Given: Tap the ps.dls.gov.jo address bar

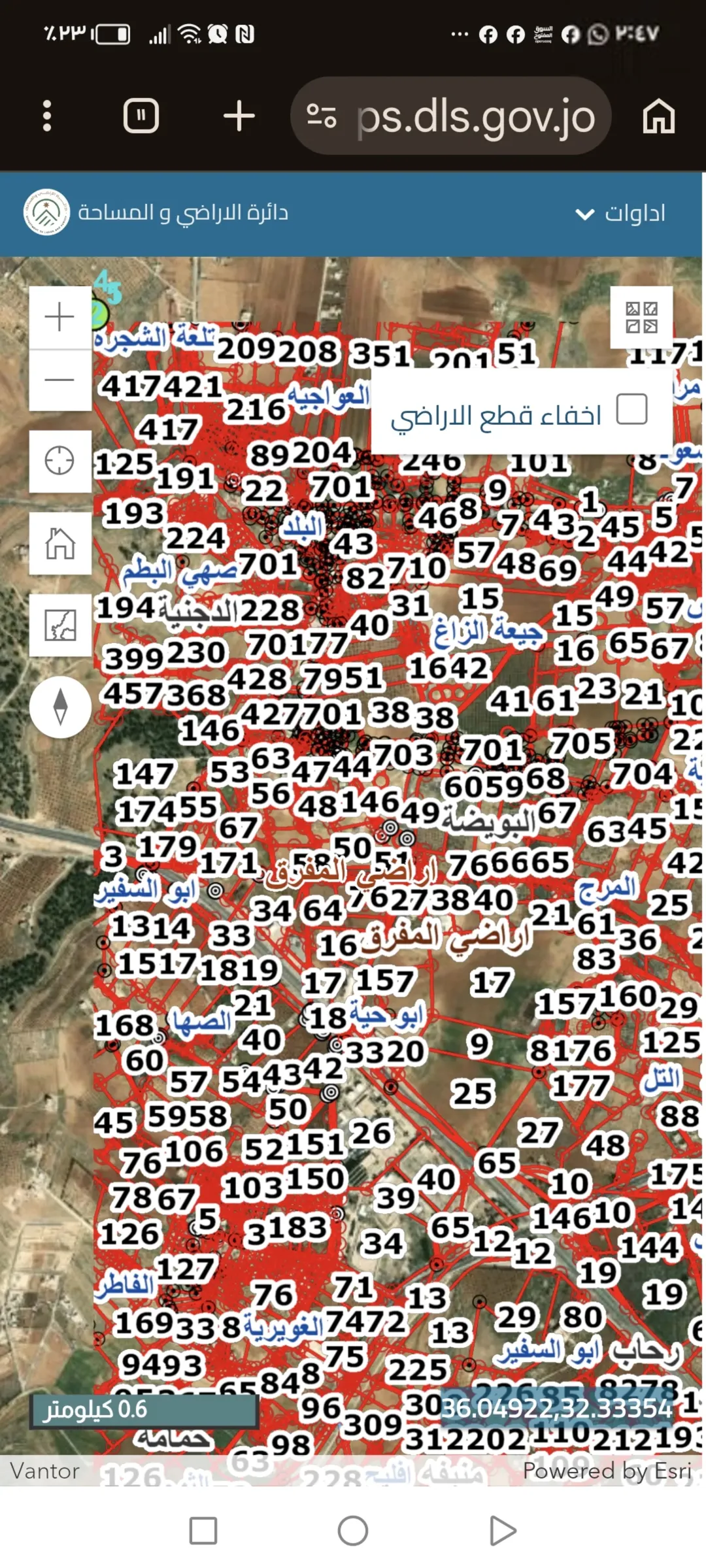Looking at the screenshot, I should 451,116.
